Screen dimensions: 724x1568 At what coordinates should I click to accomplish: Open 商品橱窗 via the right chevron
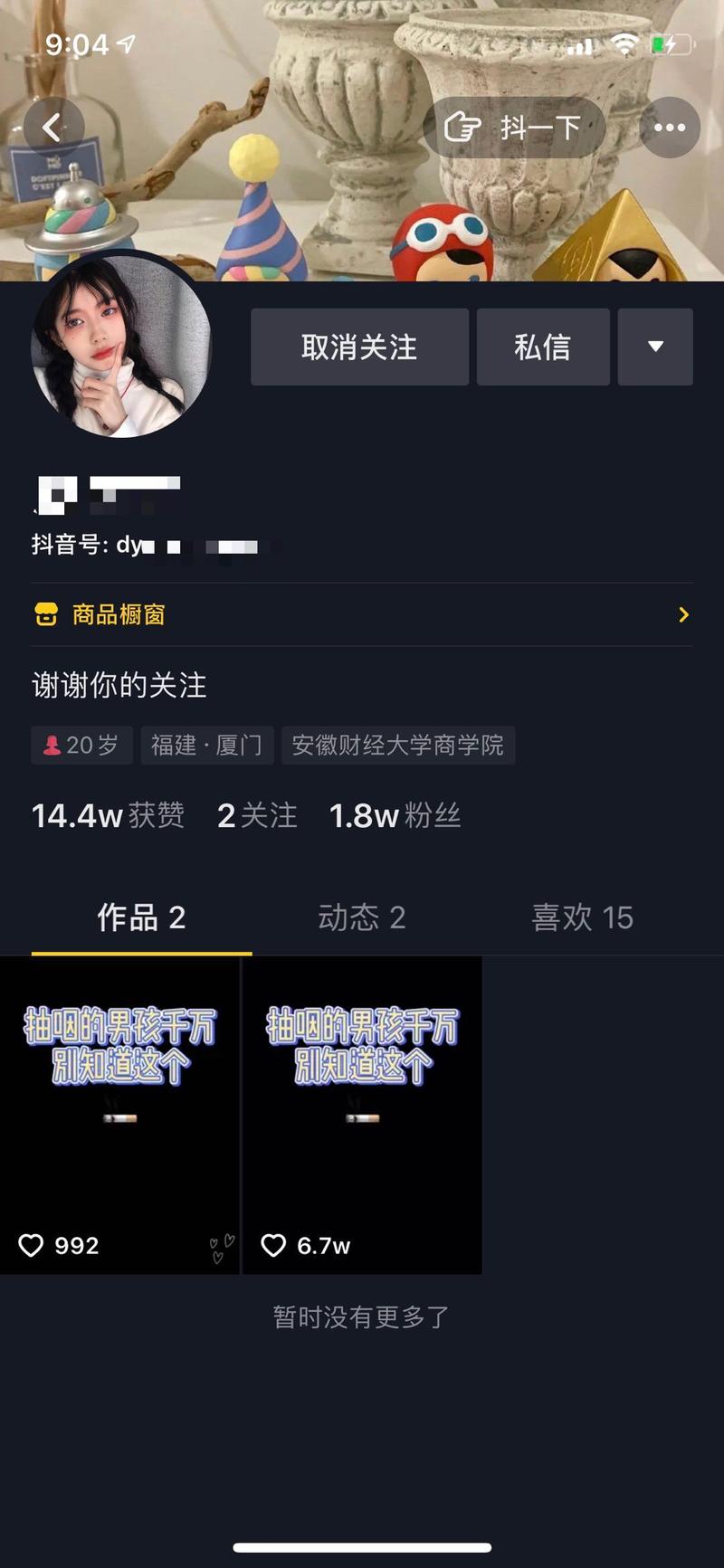pyautogui.click(x=683, y=615)
